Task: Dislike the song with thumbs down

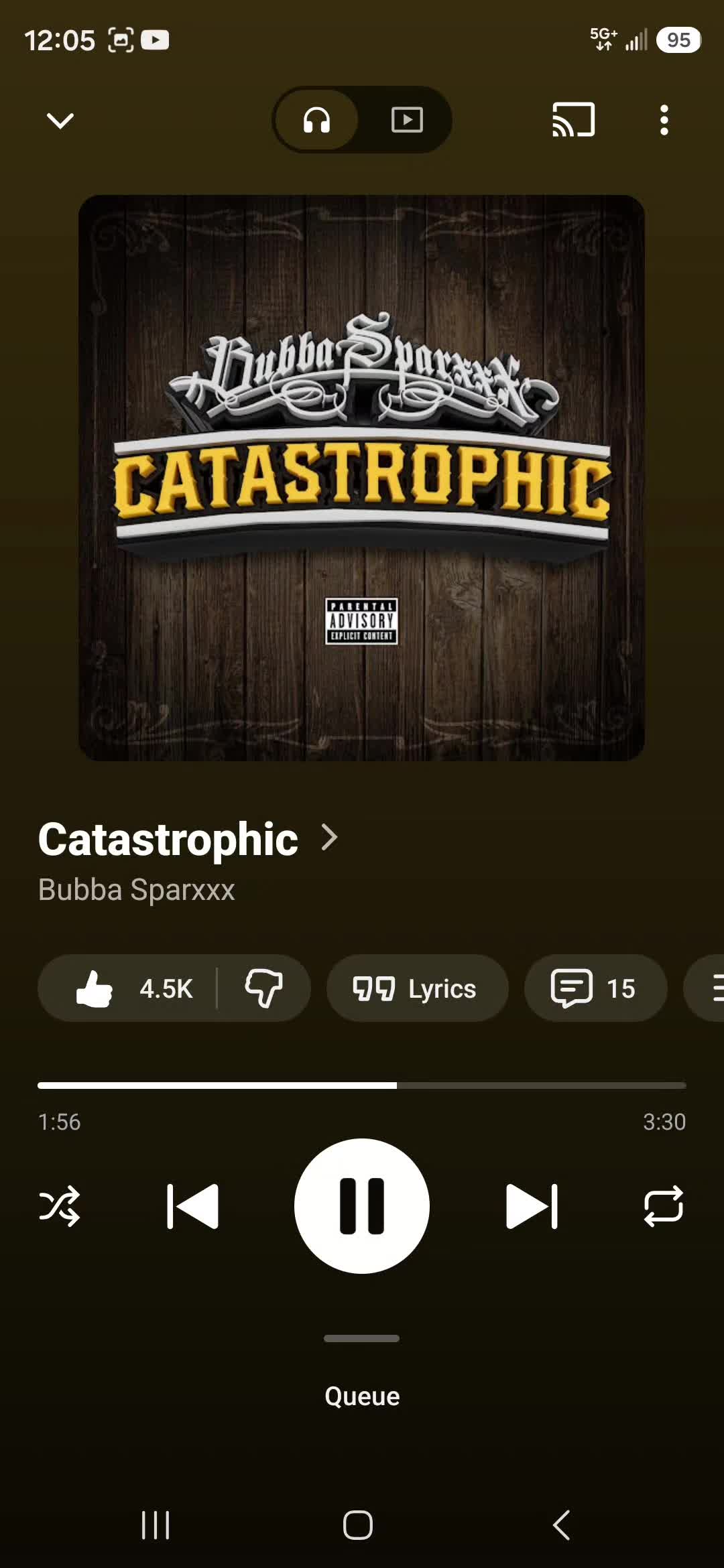Action: [263, 988]
